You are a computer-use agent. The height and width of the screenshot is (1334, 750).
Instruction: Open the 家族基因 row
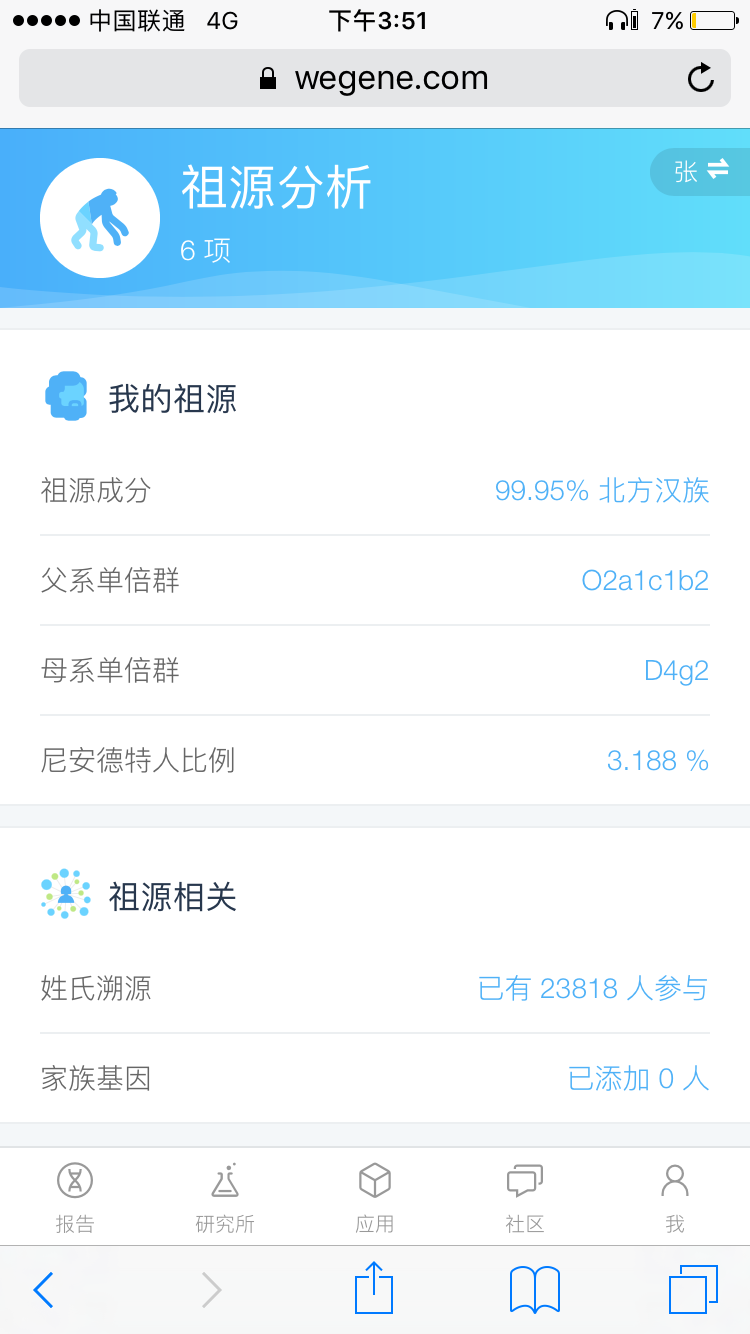(x=375, y=1078)
